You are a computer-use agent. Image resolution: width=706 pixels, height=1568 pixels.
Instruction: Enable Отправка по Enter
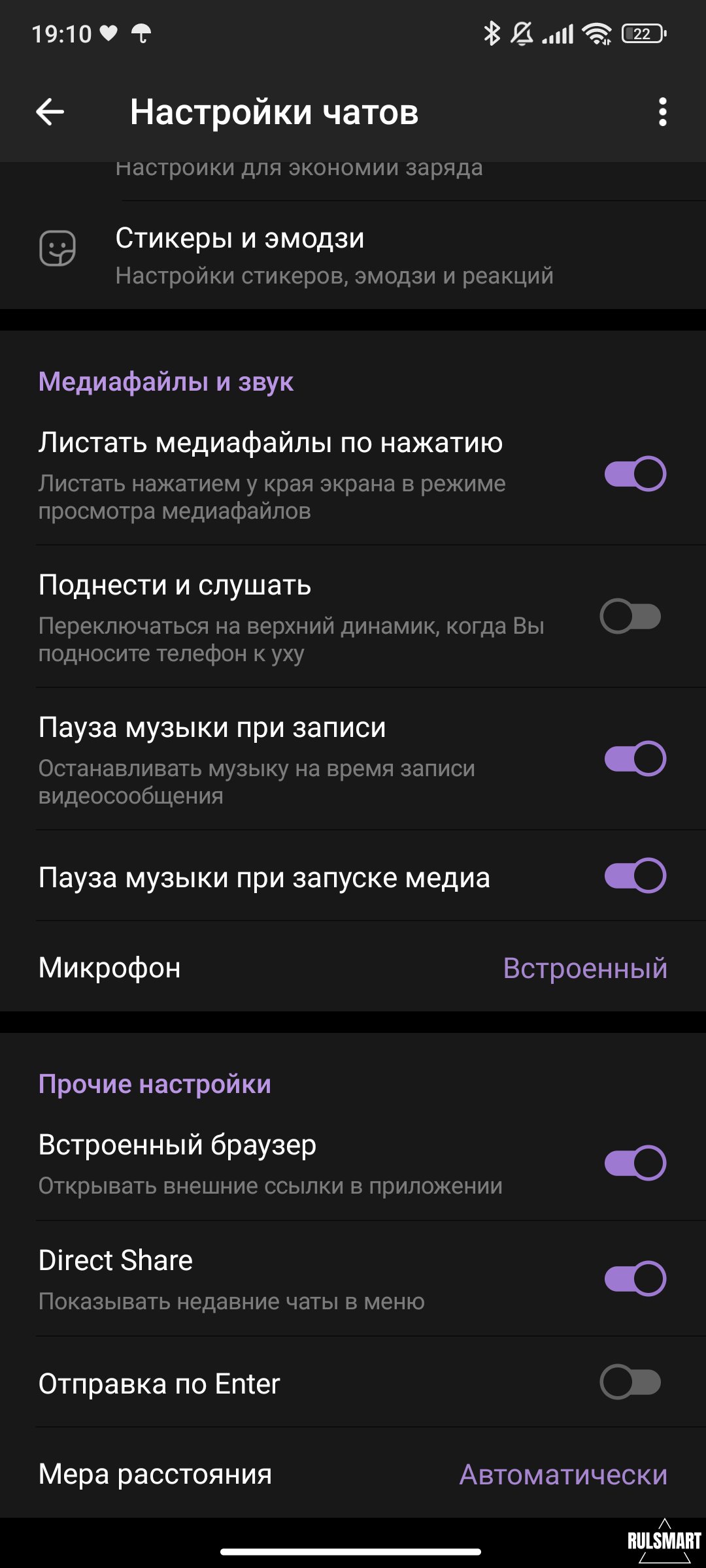click(x=631, y=1382)
